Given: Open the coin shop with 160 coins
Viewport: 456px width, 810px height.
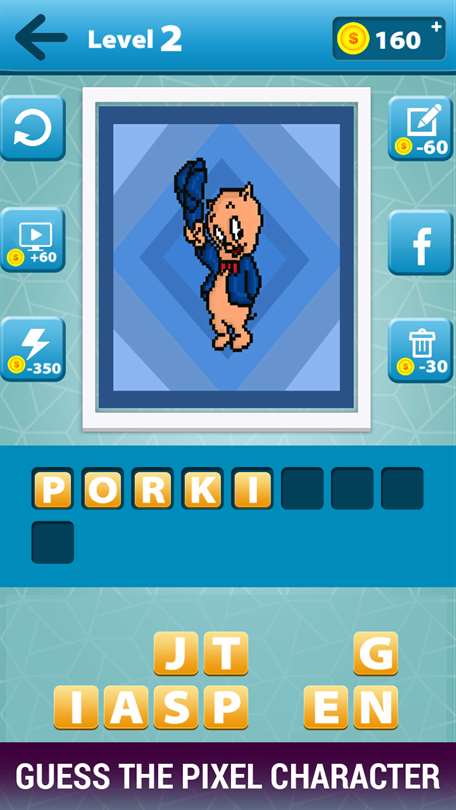Looking at the screenshot, I should pos(389,39).
